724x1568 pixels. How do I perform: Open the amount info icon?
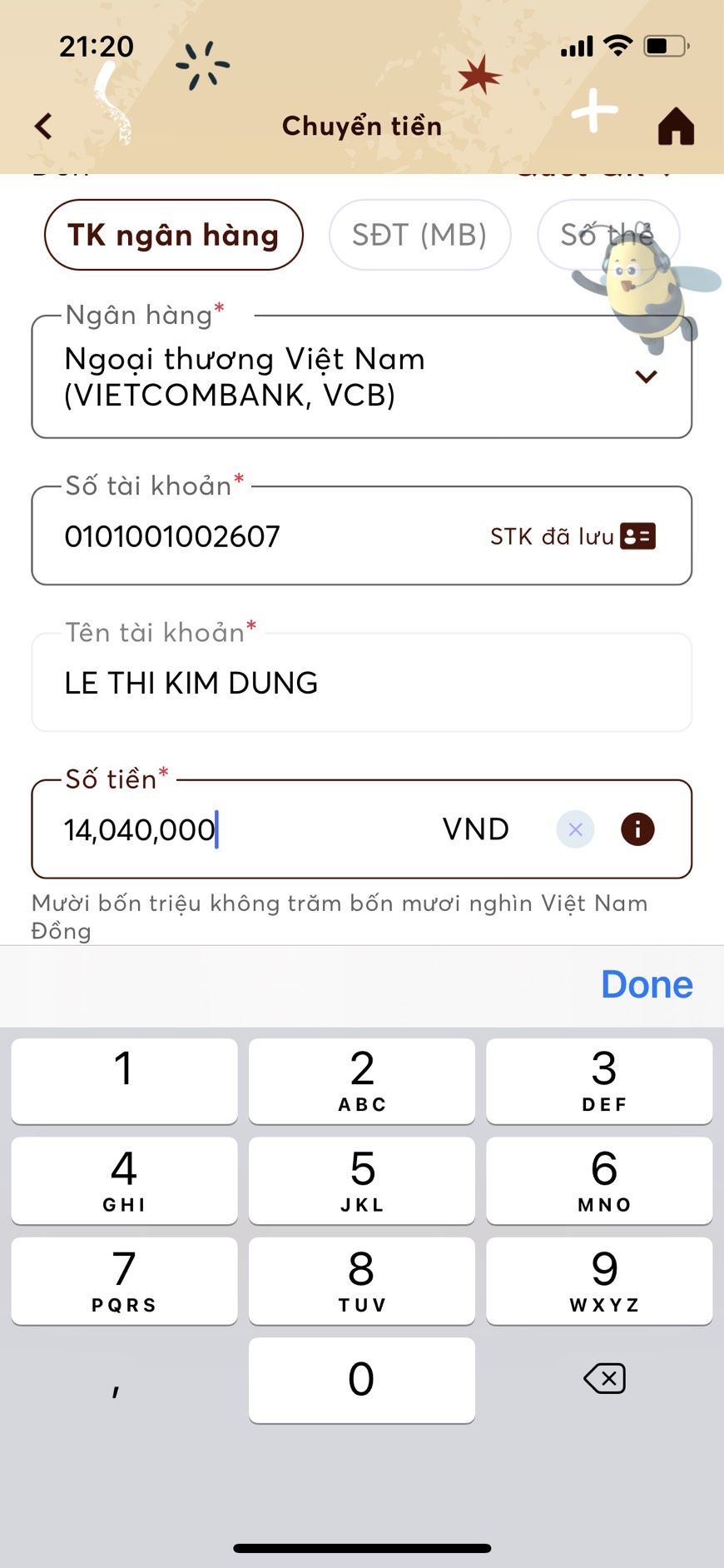[637, 829]
